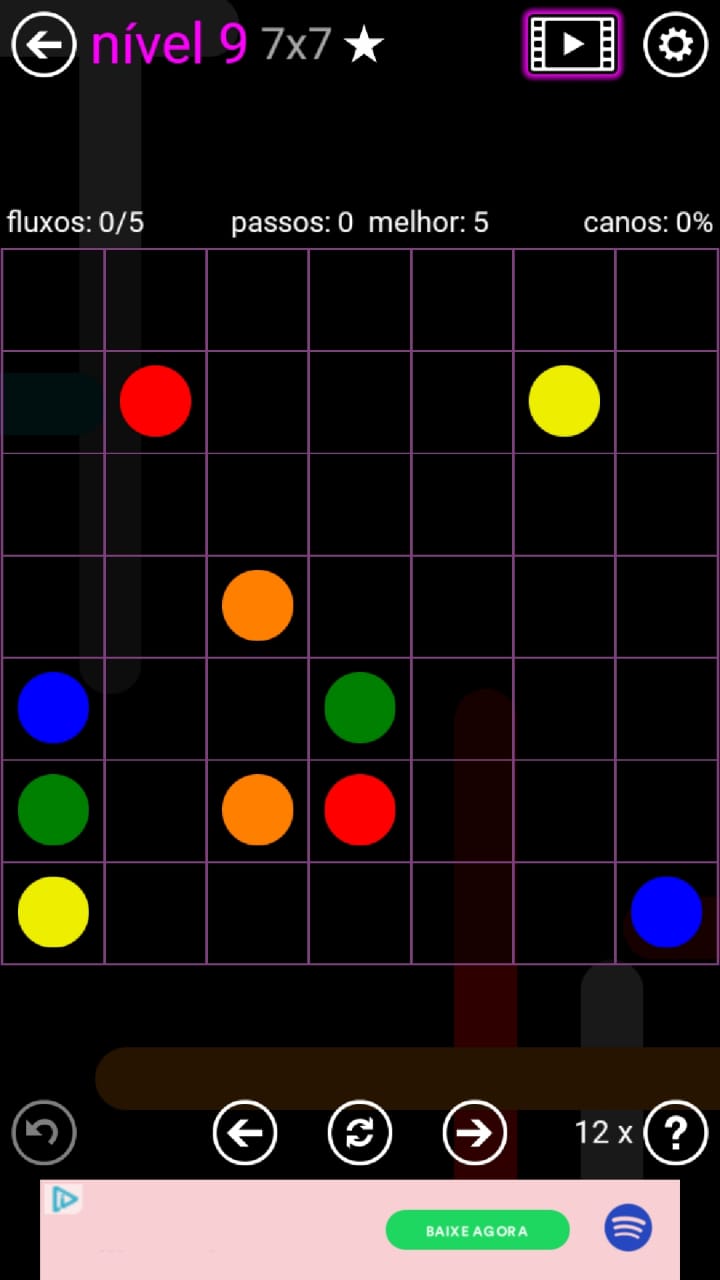Go to the previous level
The height and width of the screenshot is (1280, 720).
pos(245,1132)
